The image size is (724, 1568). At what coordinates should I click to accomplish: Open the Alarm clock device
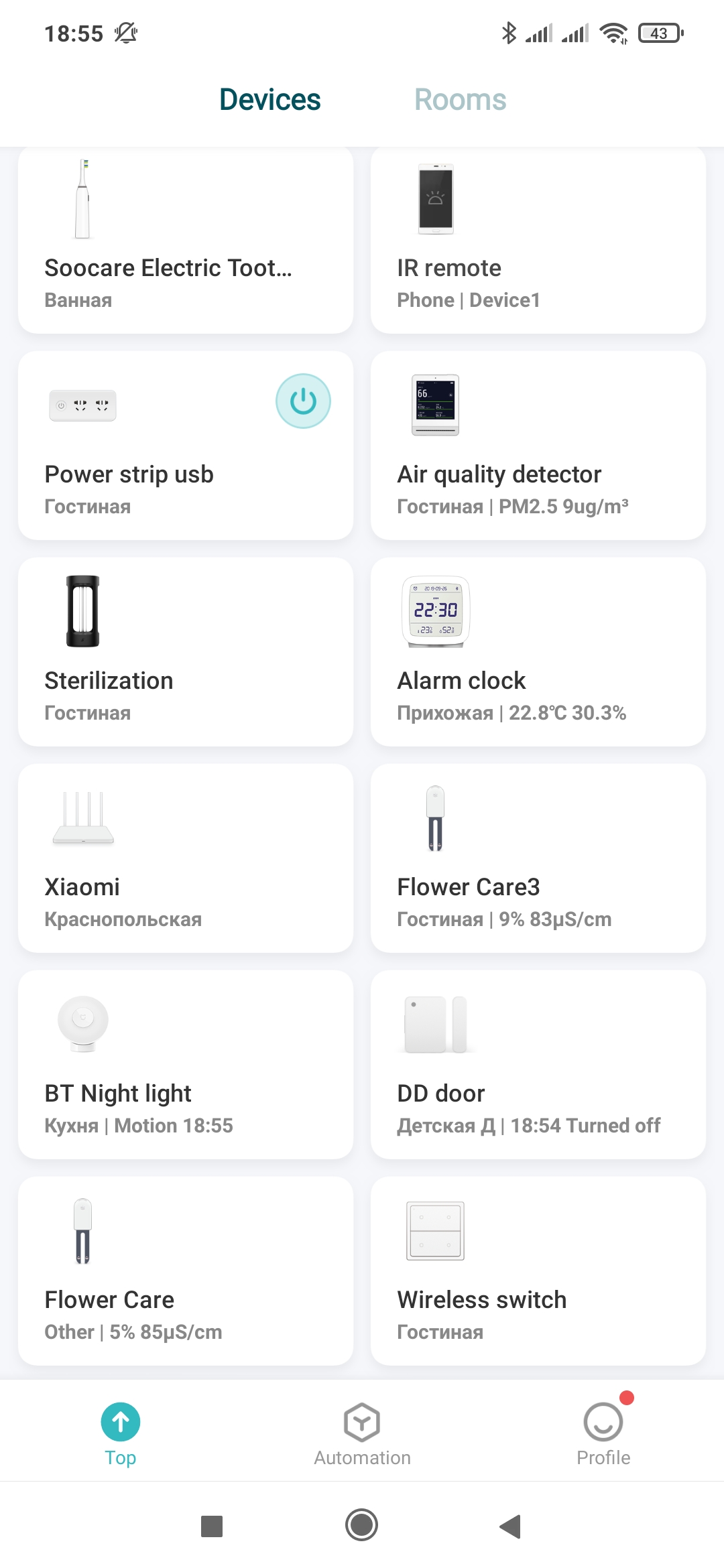pyautogui.click(x=538, y=652)
